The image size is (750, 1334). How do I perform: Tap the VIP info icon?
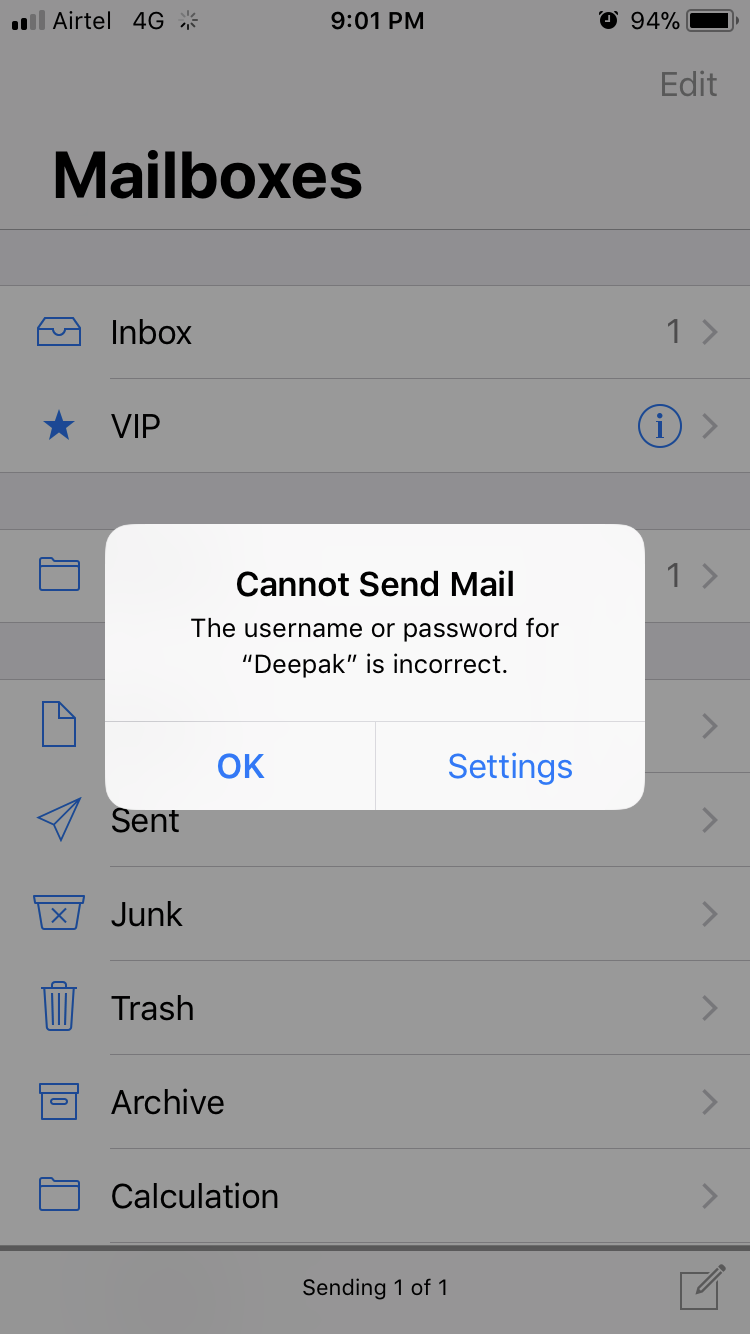(x=659, y=427)
